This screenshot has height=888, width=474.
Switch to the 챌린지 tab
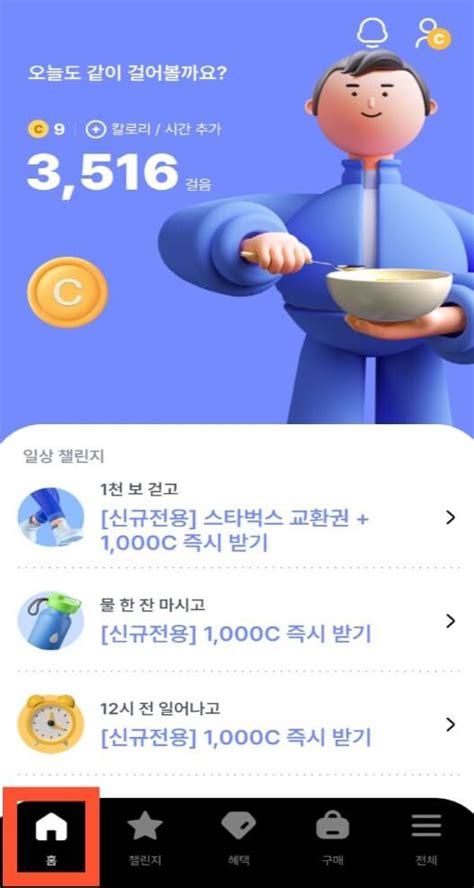[145, 836]
